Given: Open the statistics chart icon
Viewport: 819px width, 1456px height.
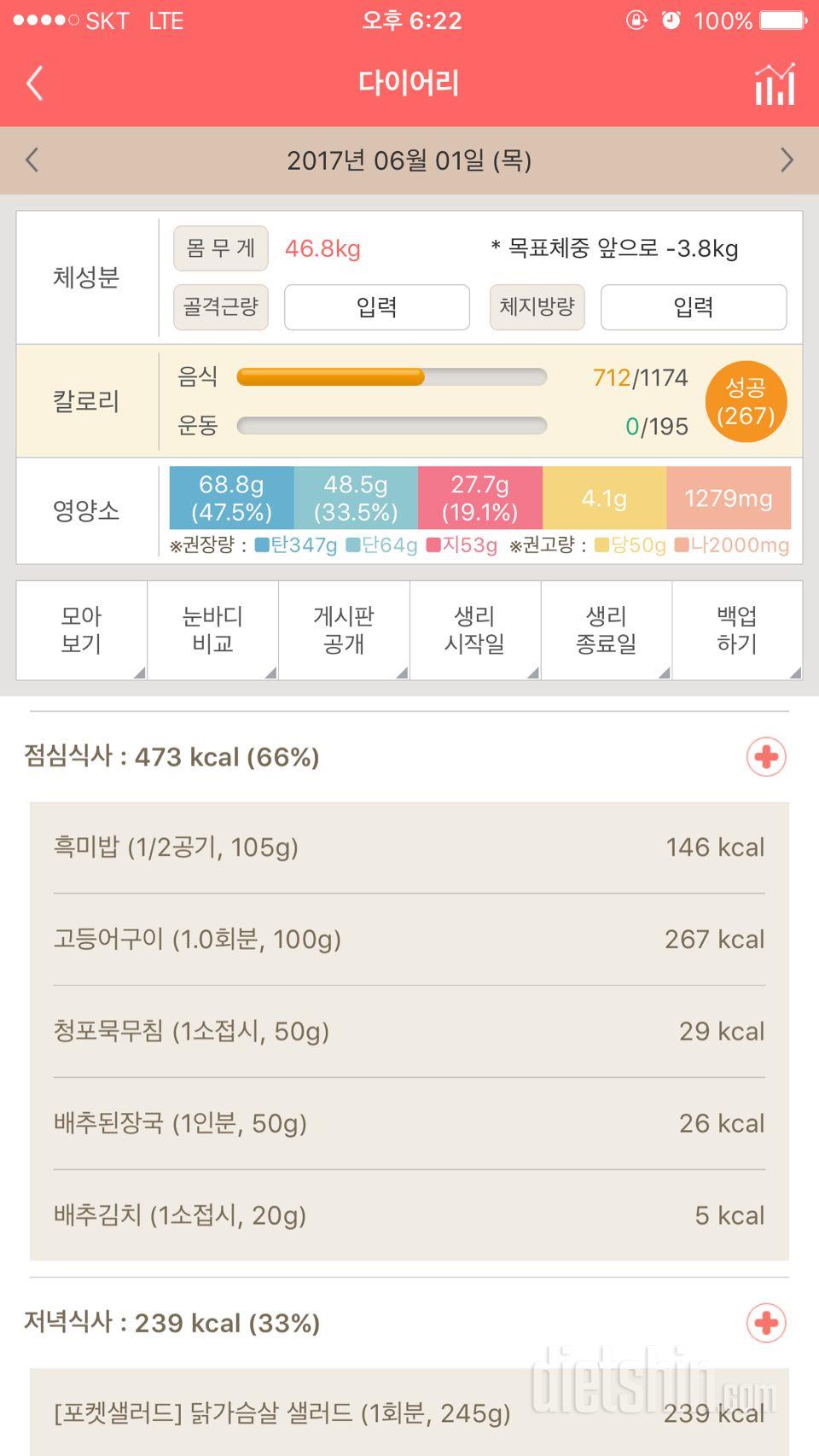Looking at the screenshot, I should (775, 84).
